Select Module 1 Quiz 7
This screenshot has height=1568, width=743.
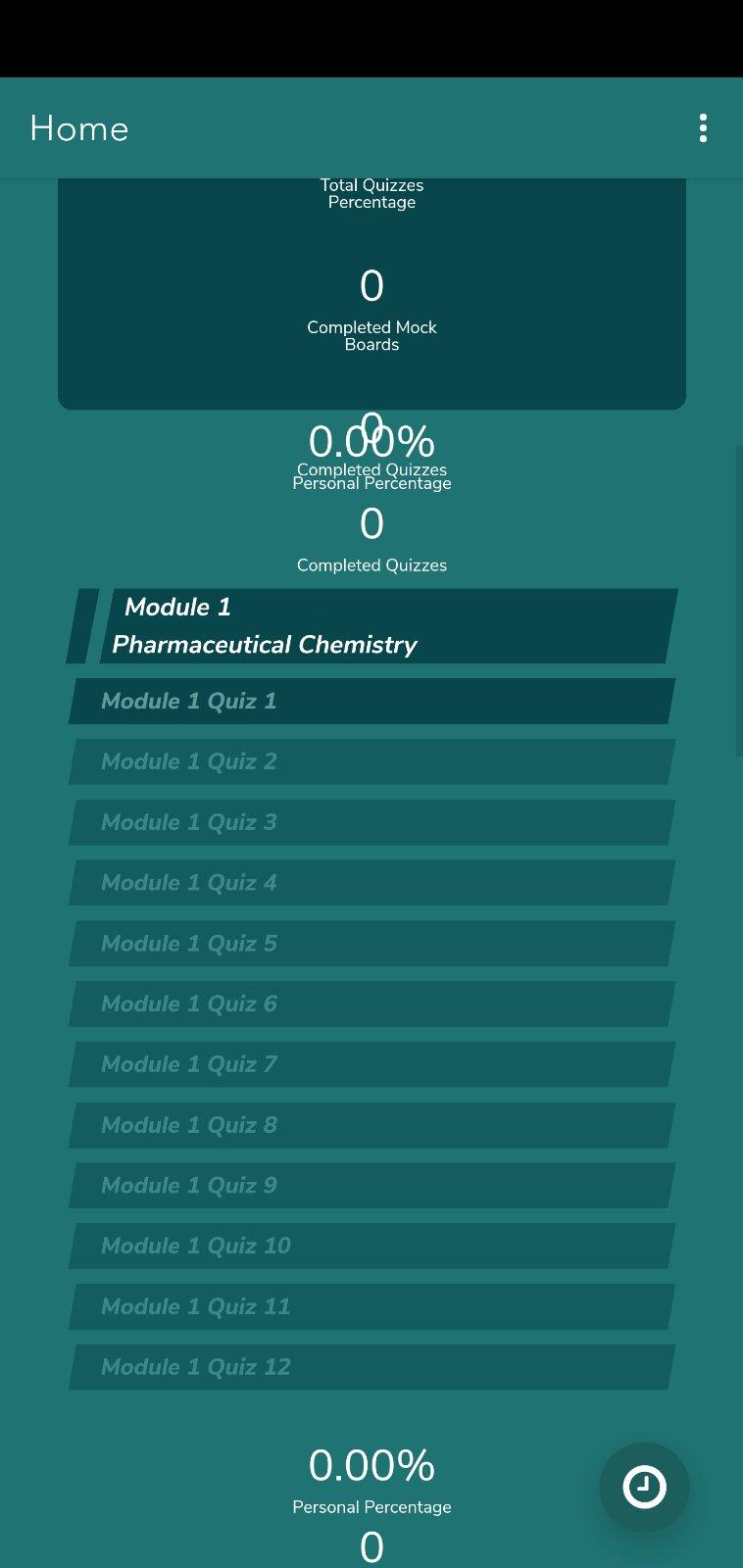pos(372,1065)
